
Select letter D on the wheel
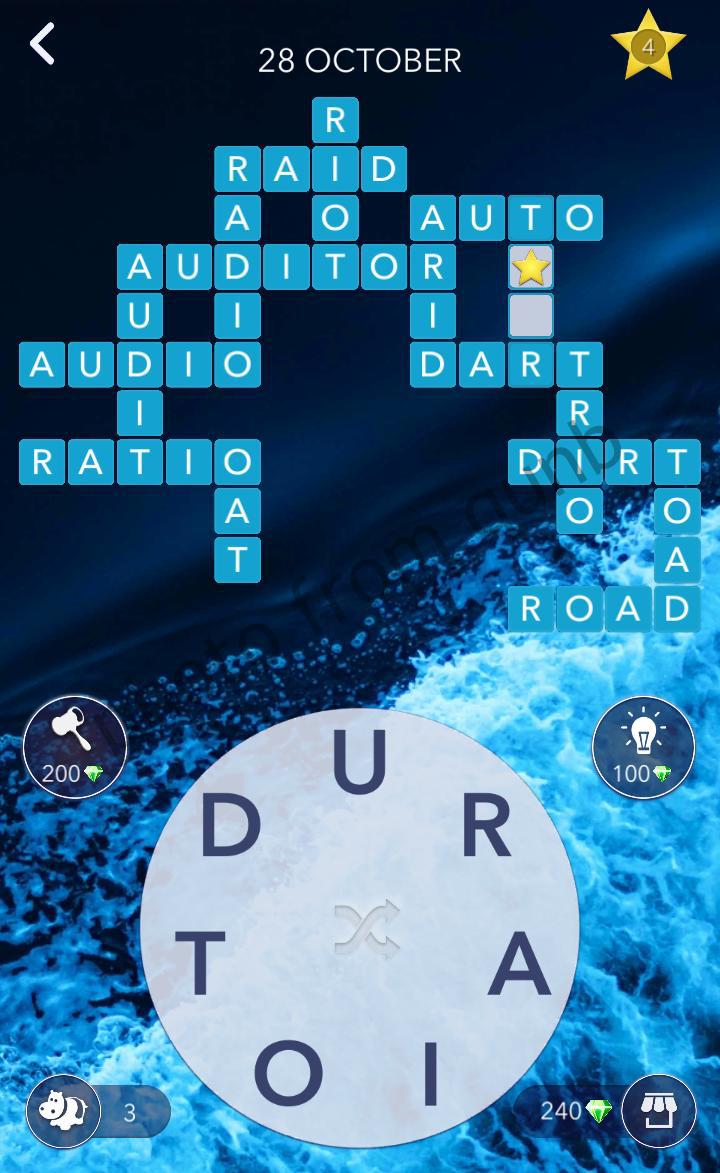click(x=231, y=829)
